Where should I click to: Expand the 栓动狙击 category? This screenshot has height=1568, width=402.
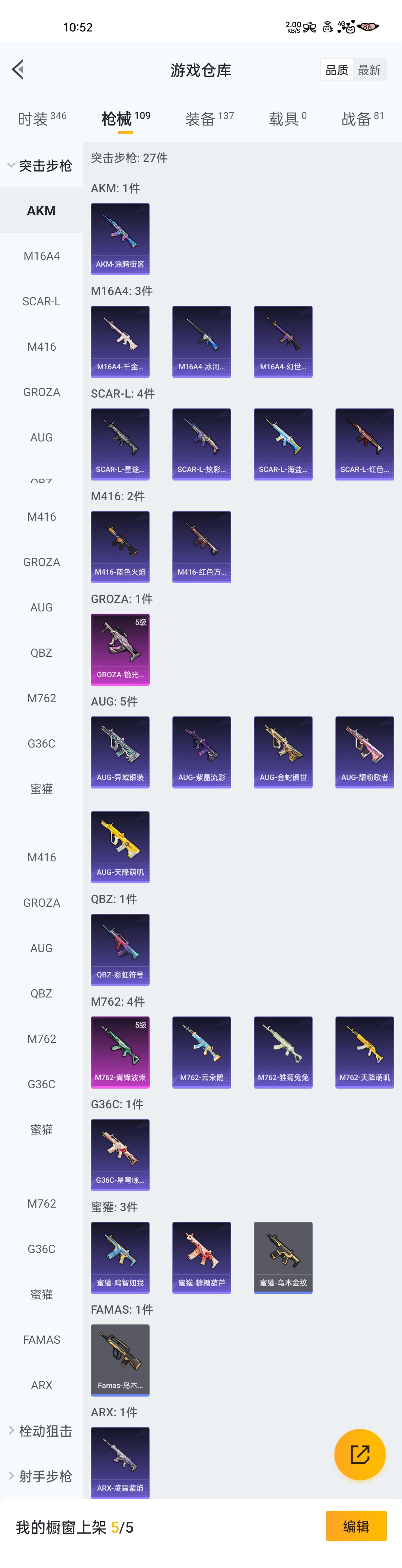click(40, 1430)
